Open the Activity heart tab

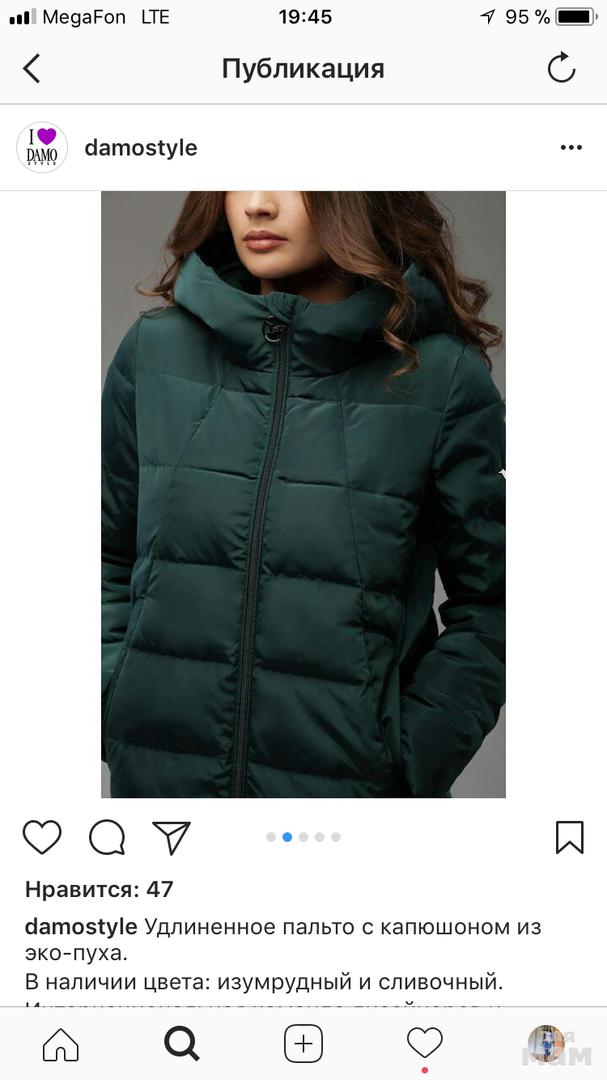(425, 1044)
